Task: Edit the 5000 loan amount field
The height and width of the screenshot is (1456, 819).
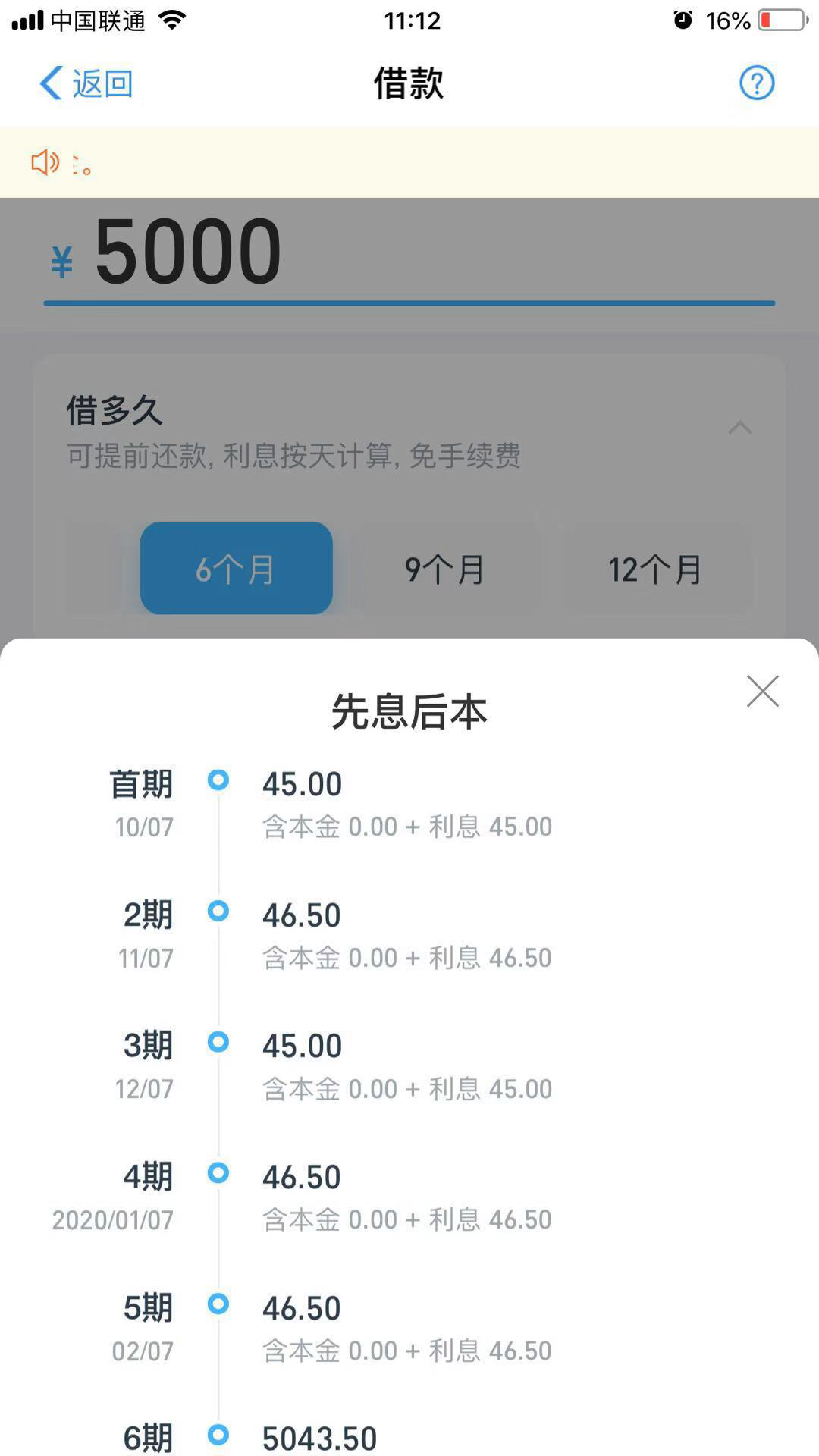Action: pos(409,254)
